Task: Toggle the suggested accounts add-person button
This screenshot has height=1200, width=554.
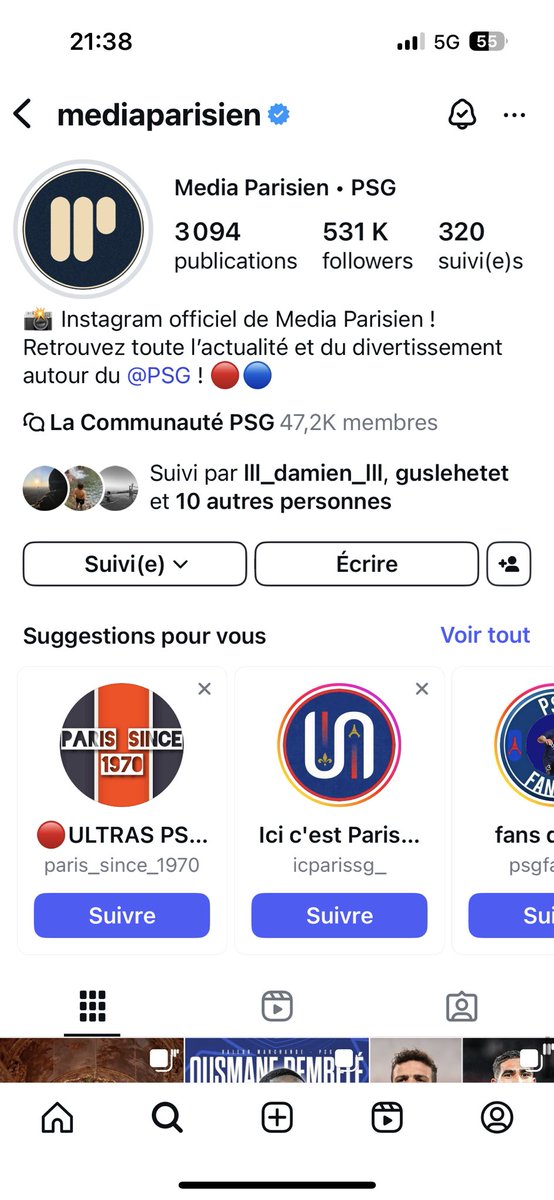Action: pos(508,564)
